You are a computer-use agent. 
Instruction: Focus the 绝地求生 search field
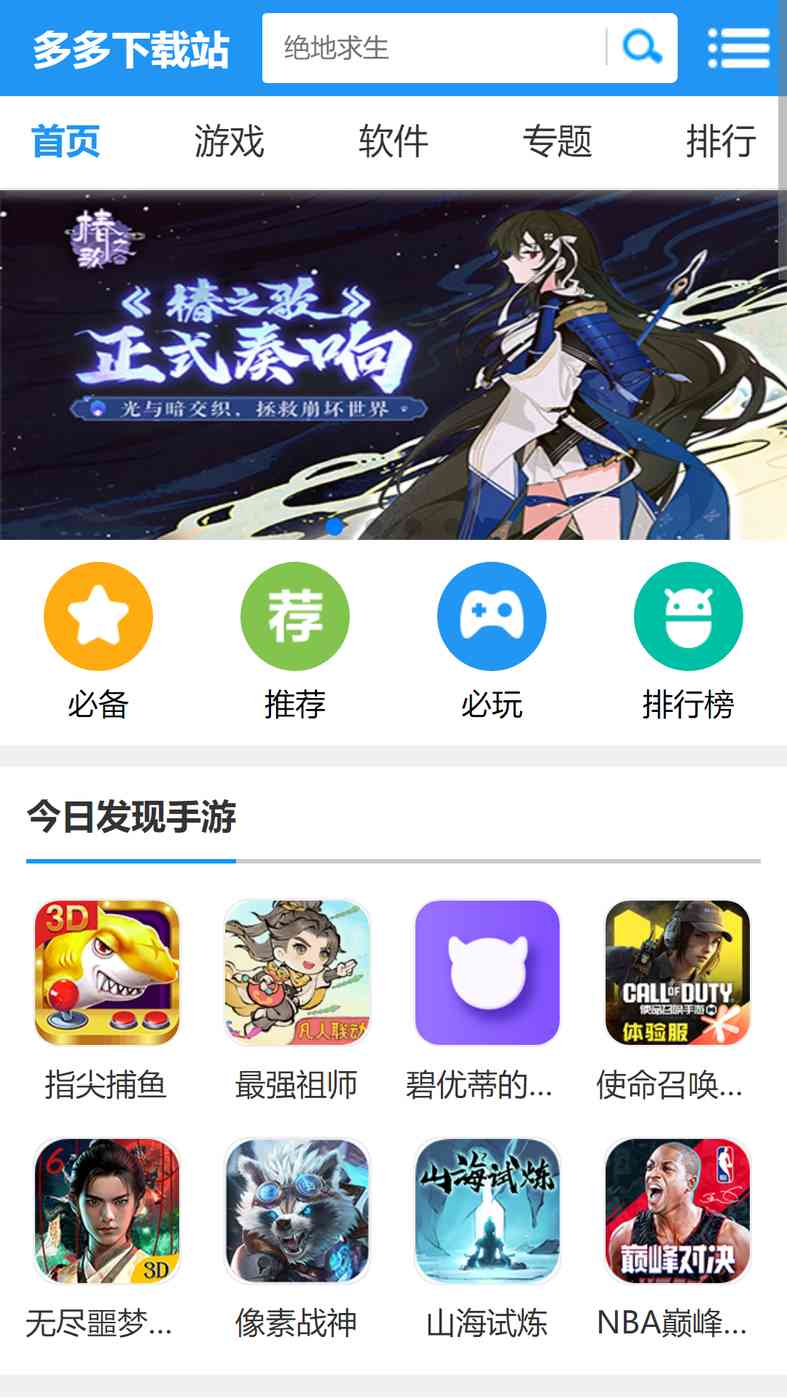click(434, 48)
